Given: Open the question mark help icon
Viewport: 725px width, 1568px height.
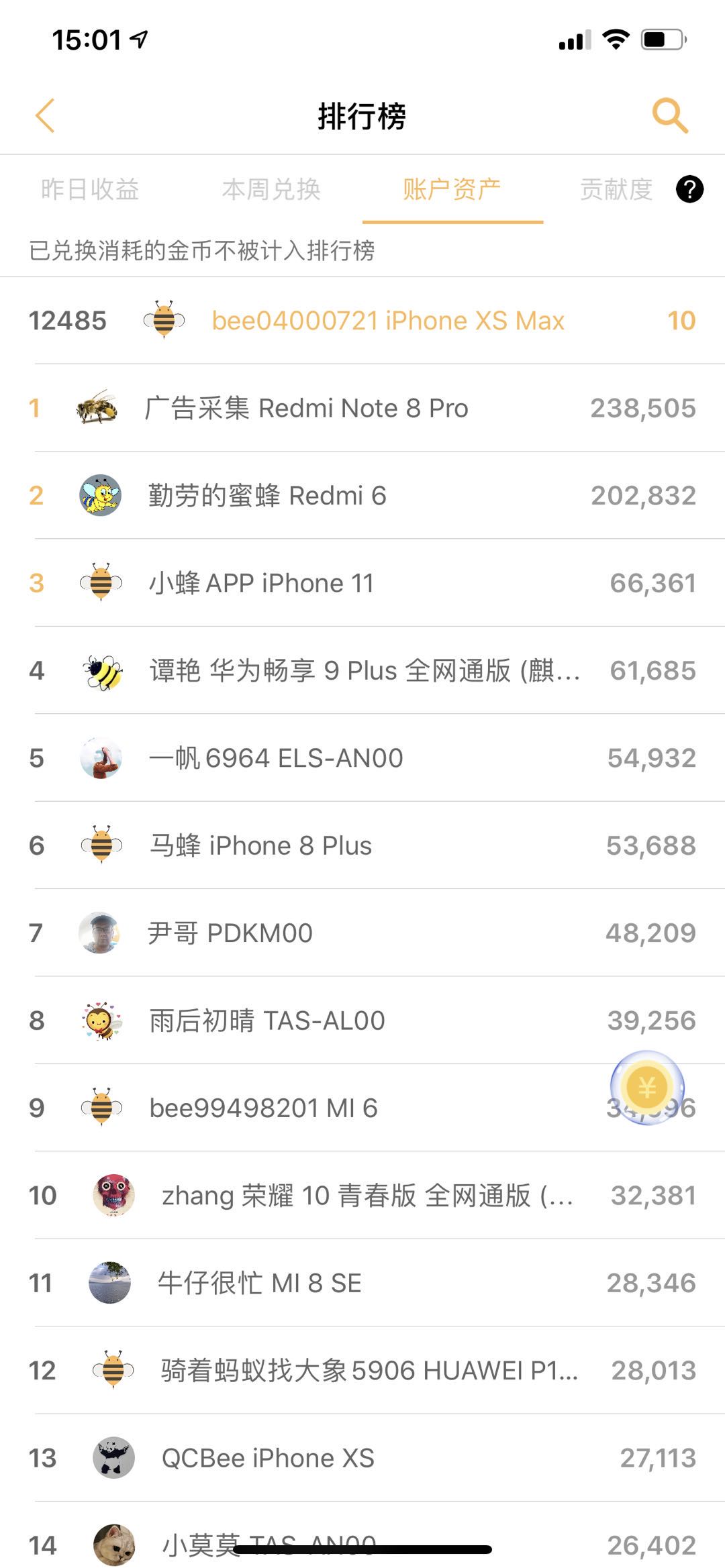Looking at the screenshot, I should coord(689,189).
